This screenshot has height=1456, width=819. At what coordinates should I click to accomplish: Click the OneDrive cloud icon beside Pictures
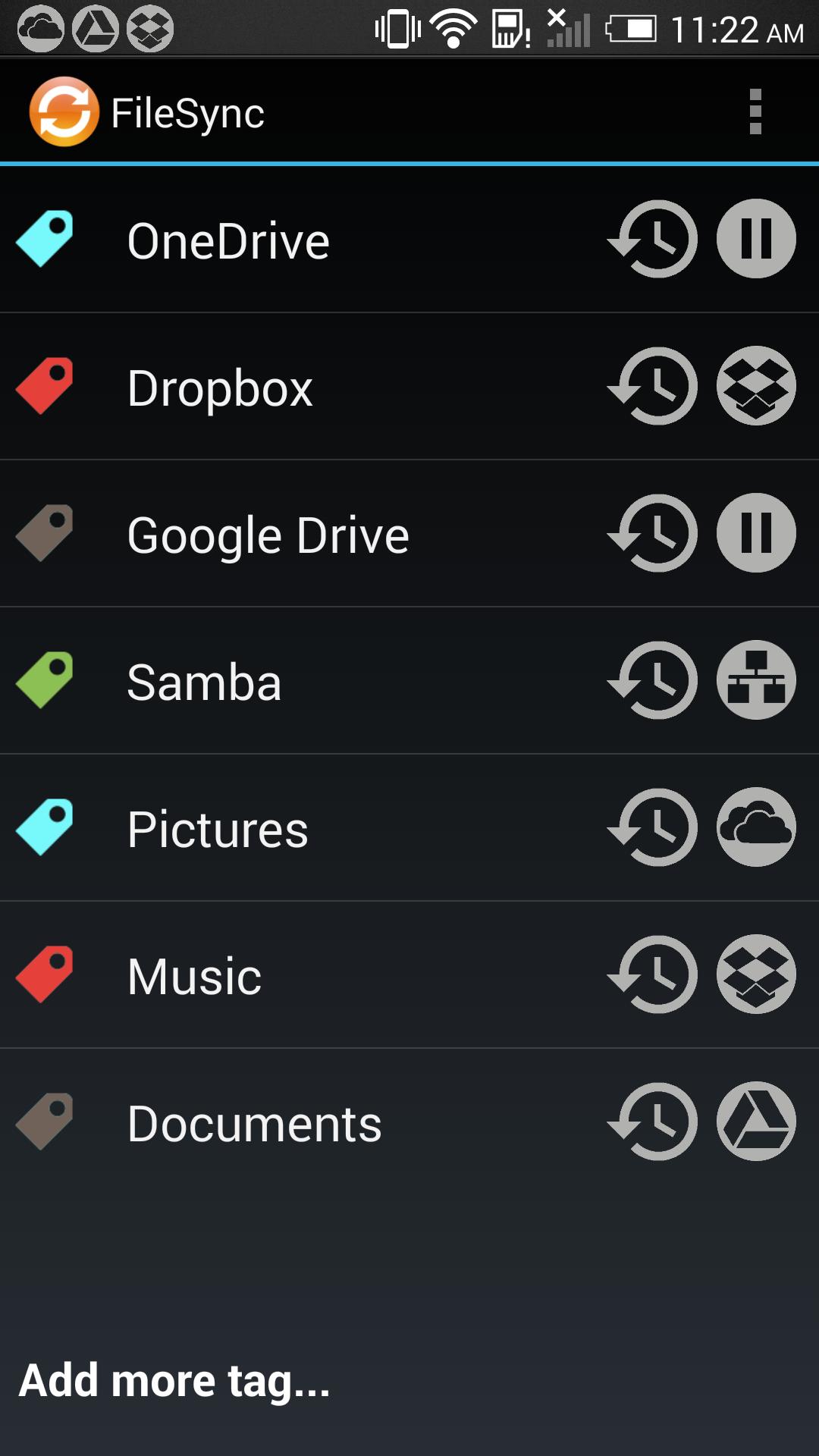tap(755, 828)
